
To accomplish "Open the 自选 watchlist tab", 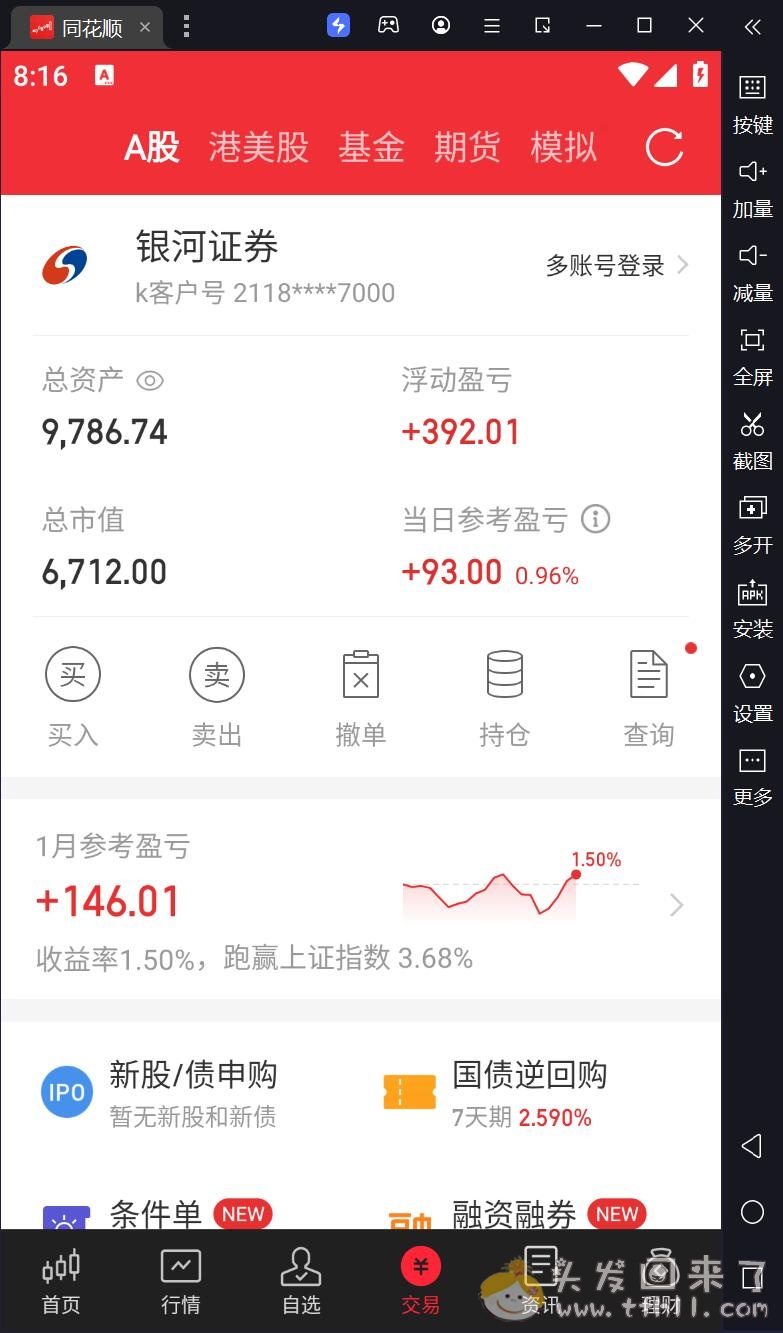I will click(301, 1282).
